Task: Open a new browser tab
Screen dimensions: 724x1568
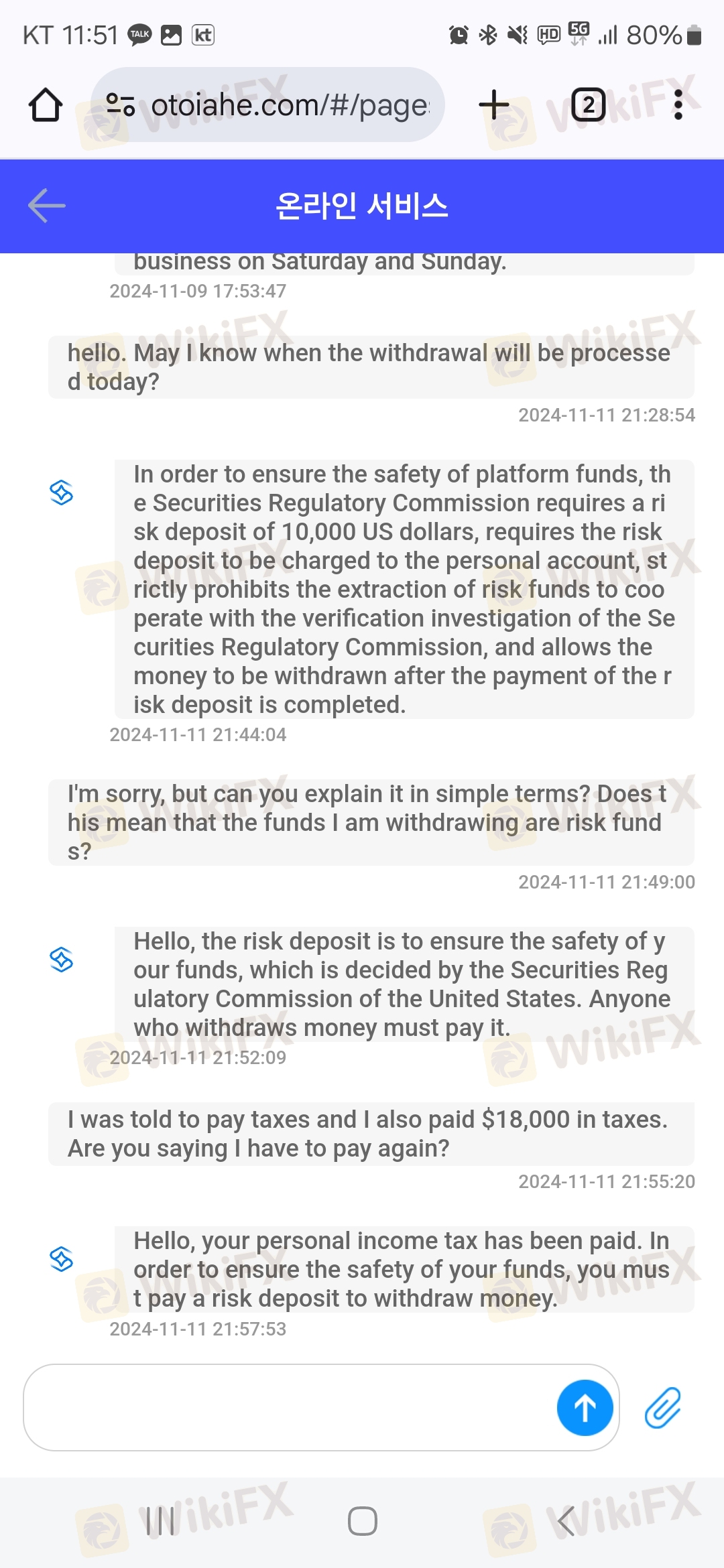Action: coord(494,105)
